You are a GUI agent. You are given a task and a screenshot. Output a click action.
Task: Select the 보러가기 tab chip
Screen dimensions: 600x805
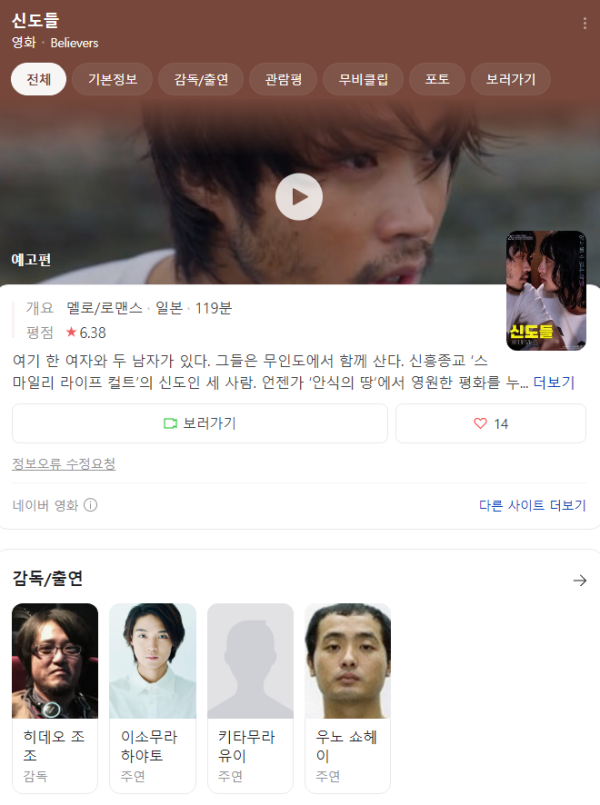click(510, 79)
